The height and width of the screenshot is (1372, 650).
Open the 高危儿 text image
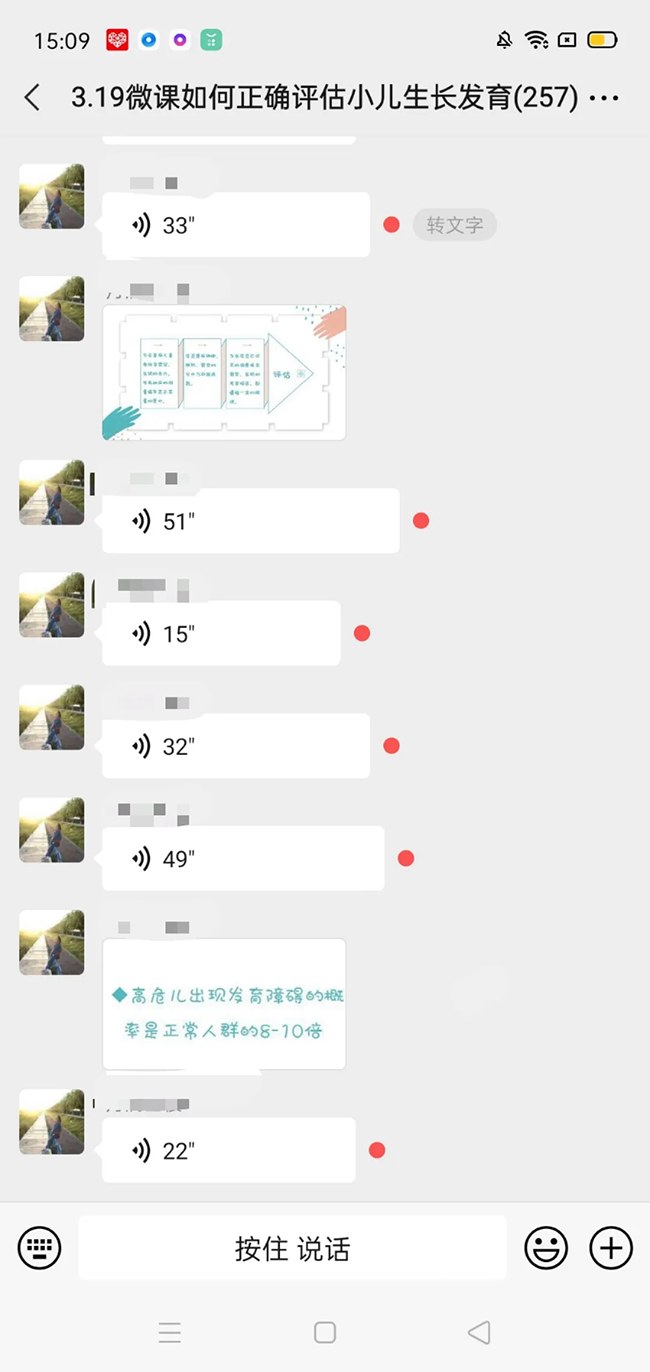[224, 1004]
